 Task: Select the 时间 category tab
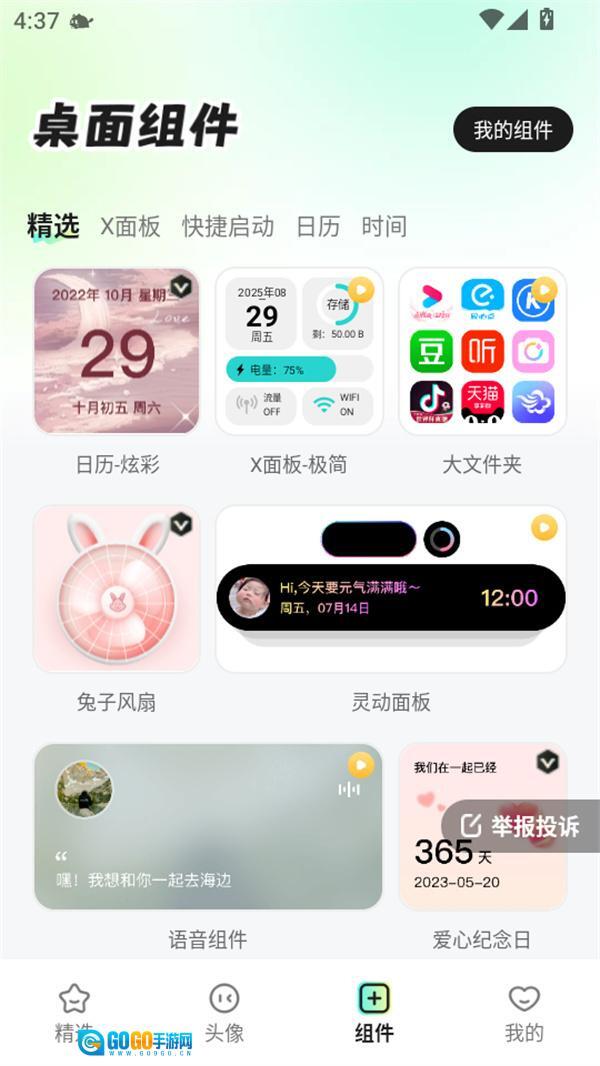pos(384,226)
